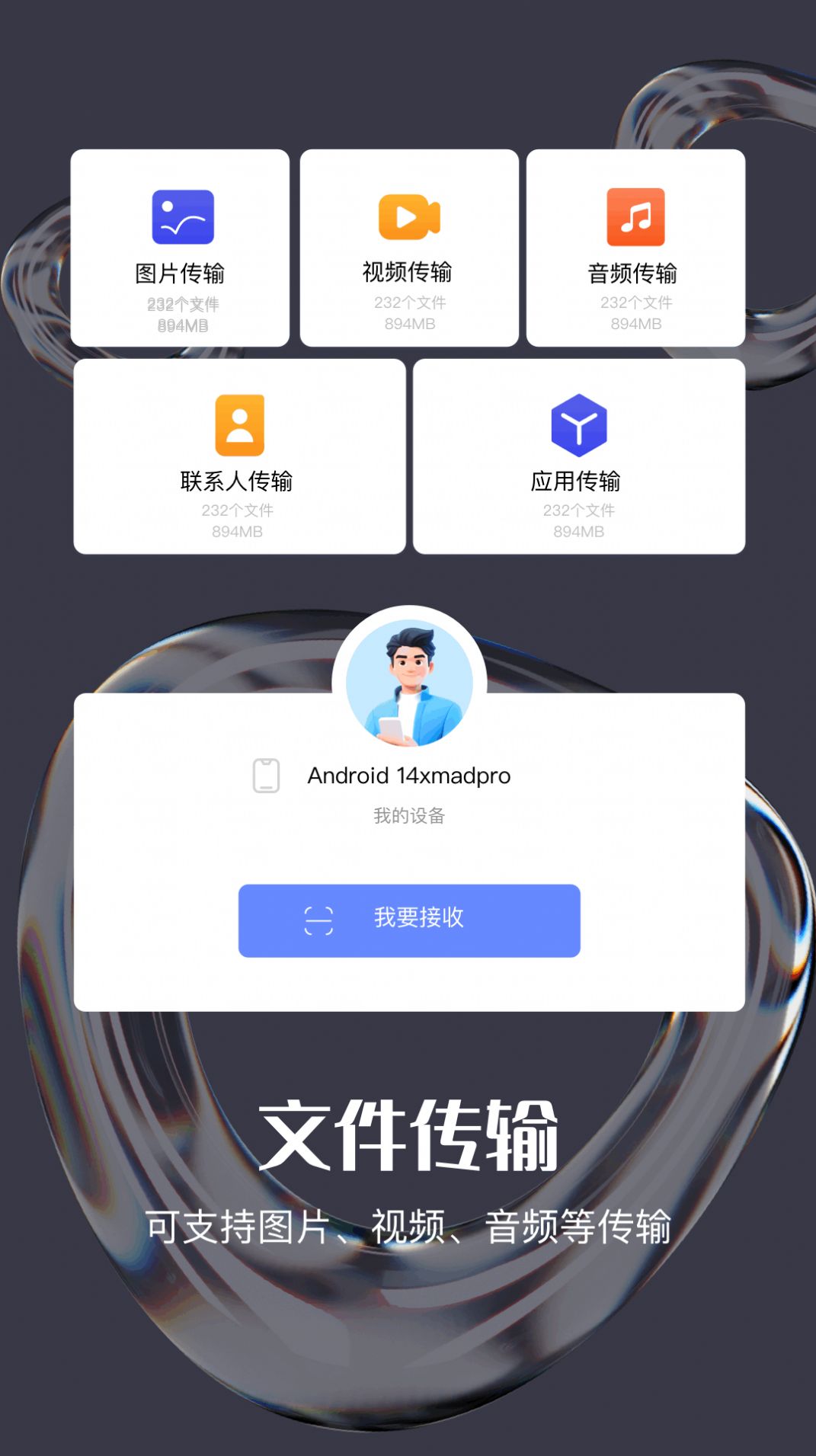Open the 音频传输 card
Viewport: 816px width, 1456px height.
pos(636,245)
